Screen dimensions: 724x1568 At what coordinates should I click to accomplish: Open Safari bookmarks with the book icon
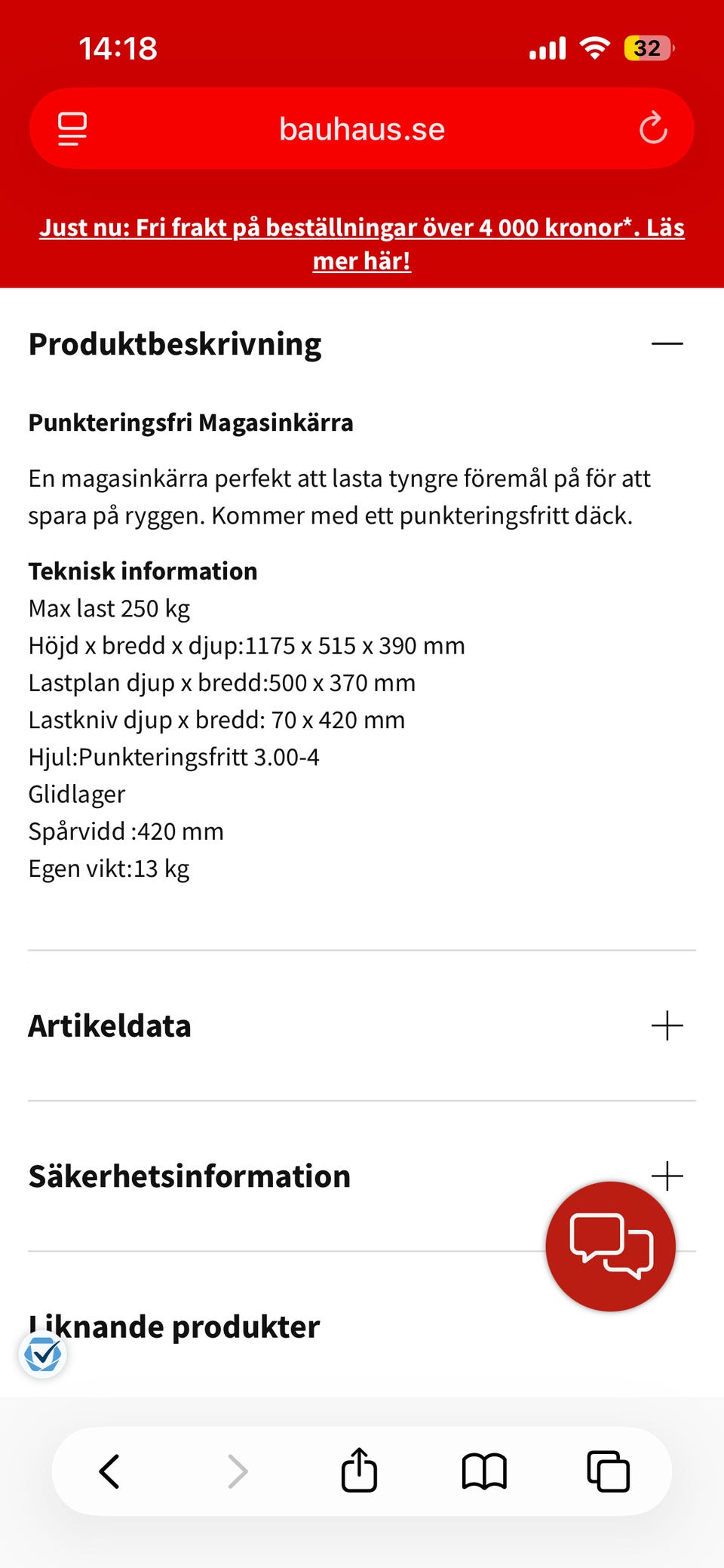(484, 1470)
